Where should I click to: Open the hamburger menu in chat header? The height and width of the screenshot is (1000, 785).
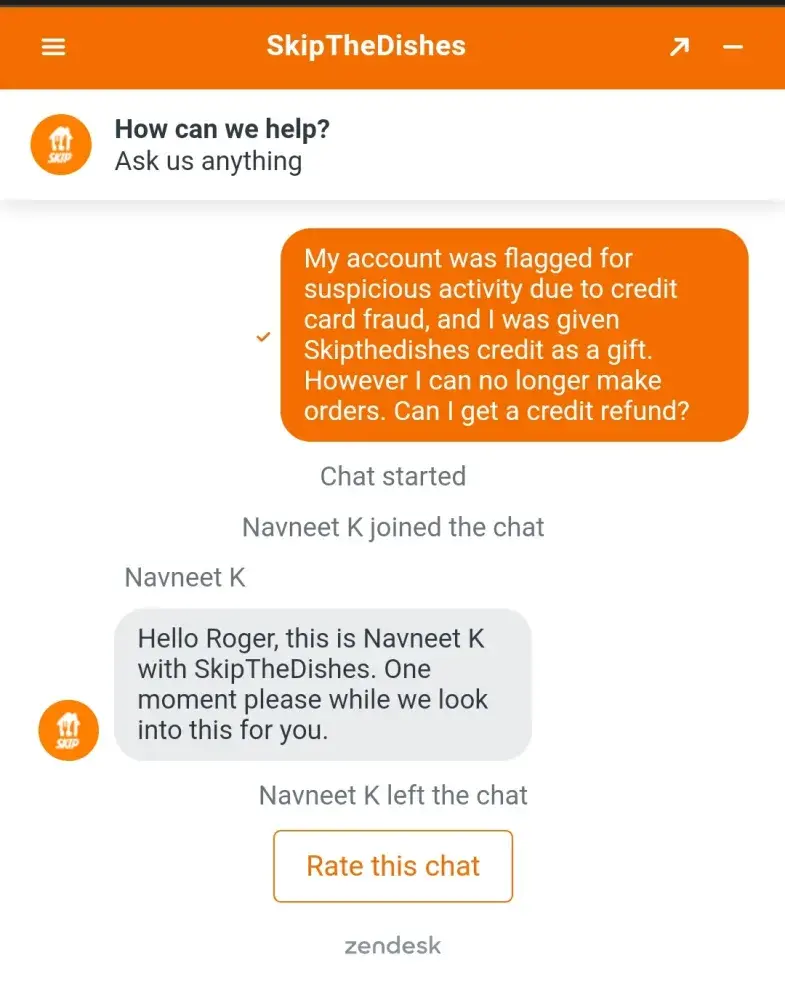[53, 47]
